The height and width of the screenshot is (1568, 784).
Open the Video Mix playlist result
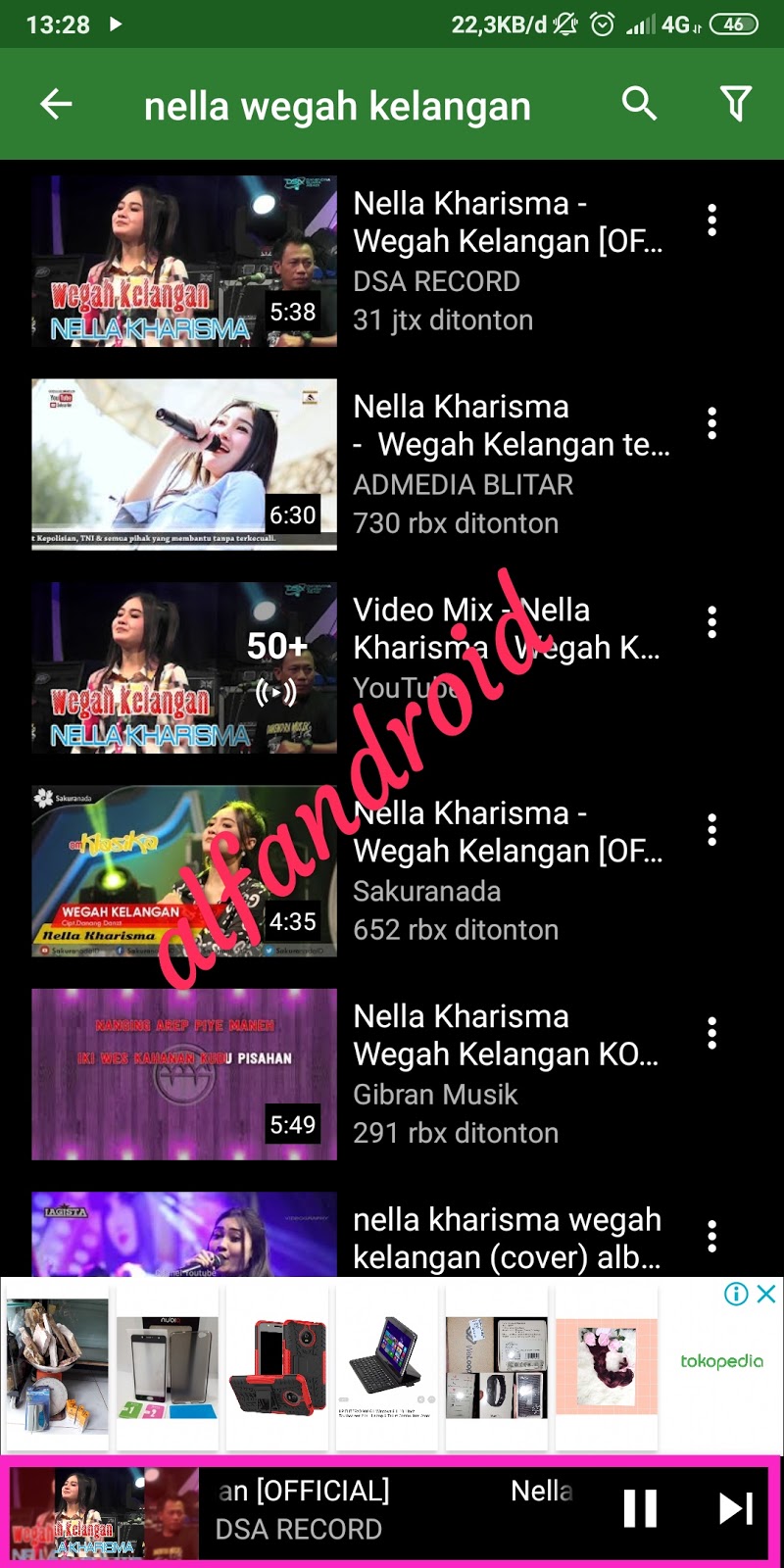point(184,667)
